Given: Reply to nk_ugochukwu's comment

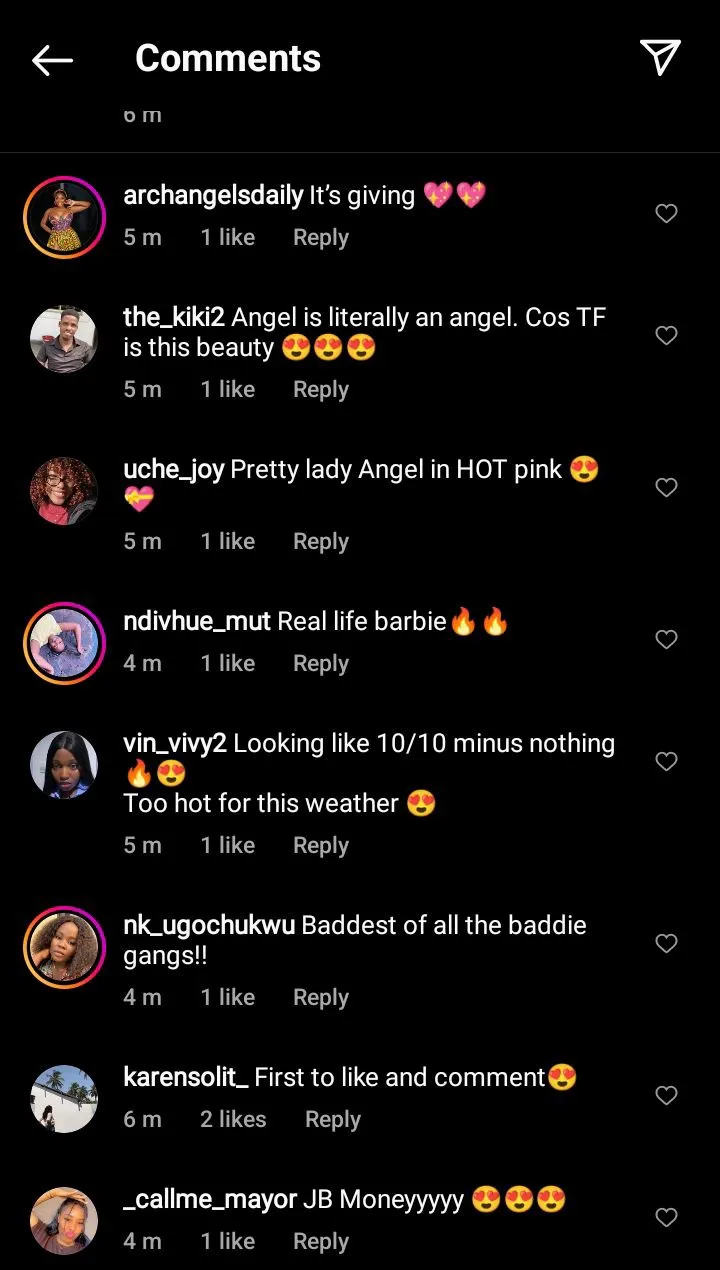Looking at the screenshot, I should (x=320, y=998).
